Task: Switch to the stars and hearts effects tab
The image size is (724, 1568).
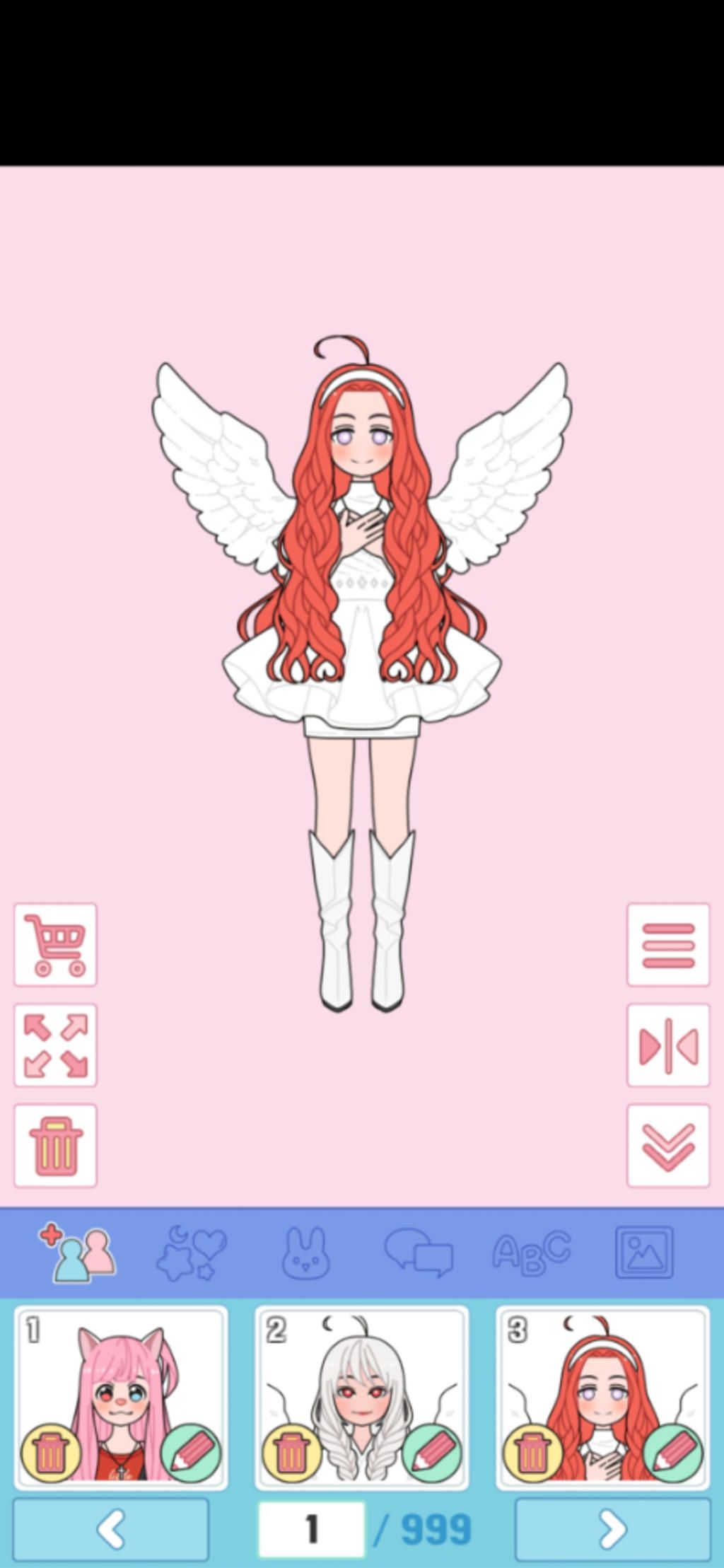Action: coord(191,1253)
